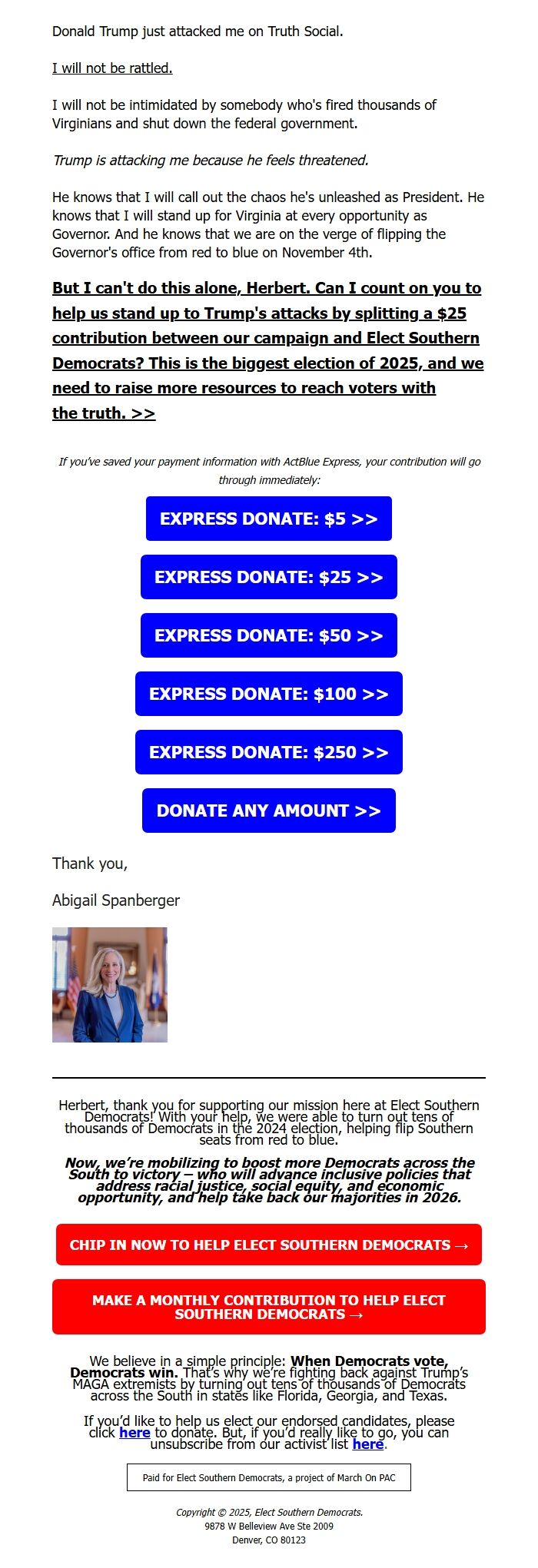Image resolution: width=538 pixels, height=1568 pixels.
Task: Open the DONATE ANY AMOUNT button
Action: [x=268, y=811]
